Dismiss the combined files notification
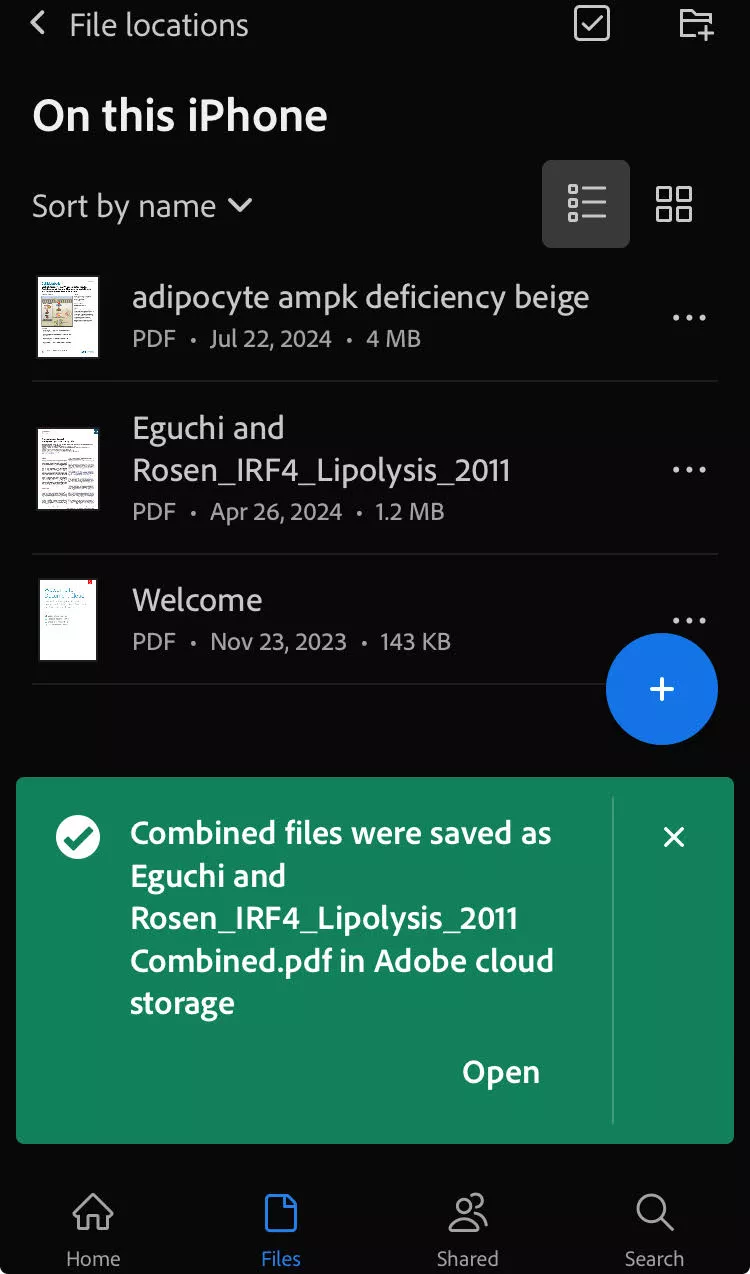Viewport: 750px width, 1274px height. 673,837
